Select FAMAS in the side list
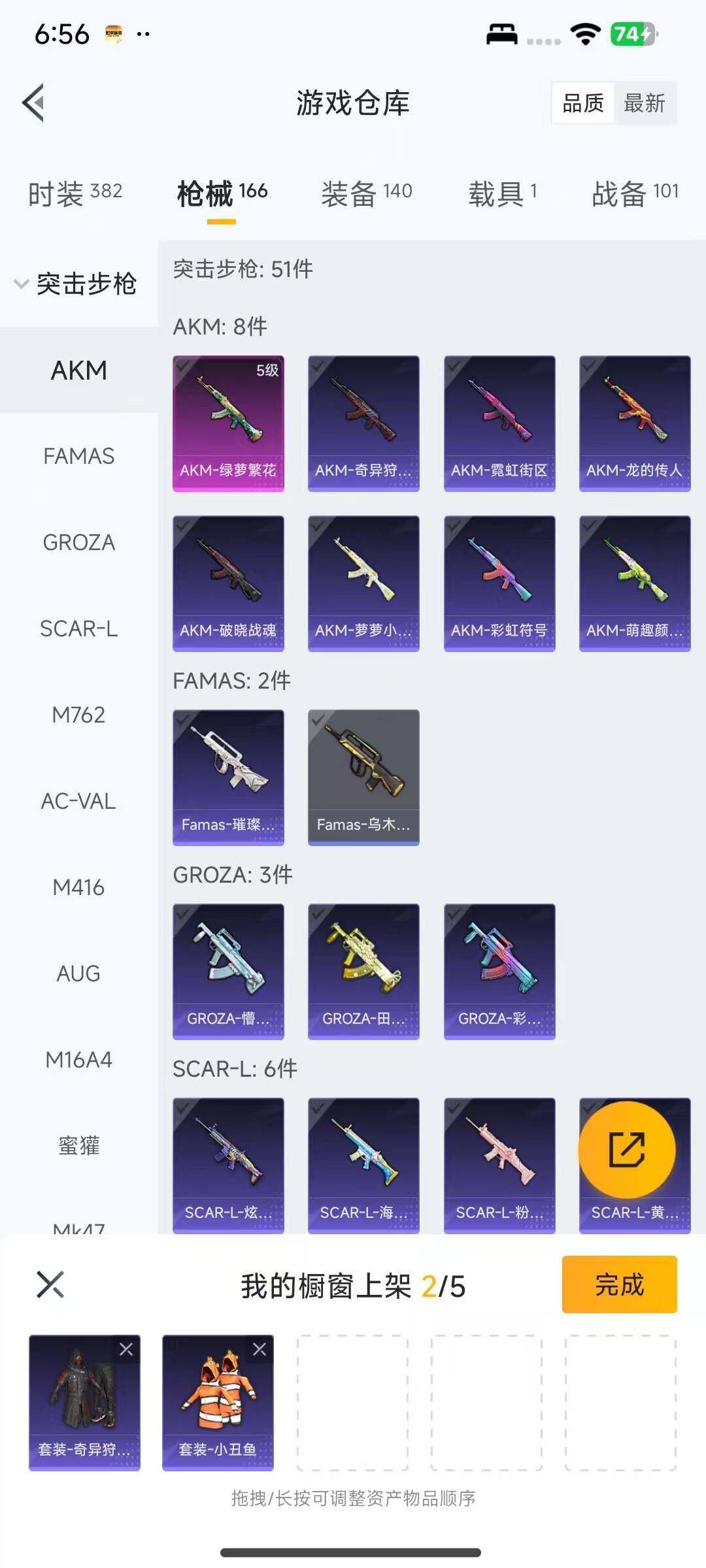Image resolution: width=706 pixels, height=1568 pixels. coord(78,456)
